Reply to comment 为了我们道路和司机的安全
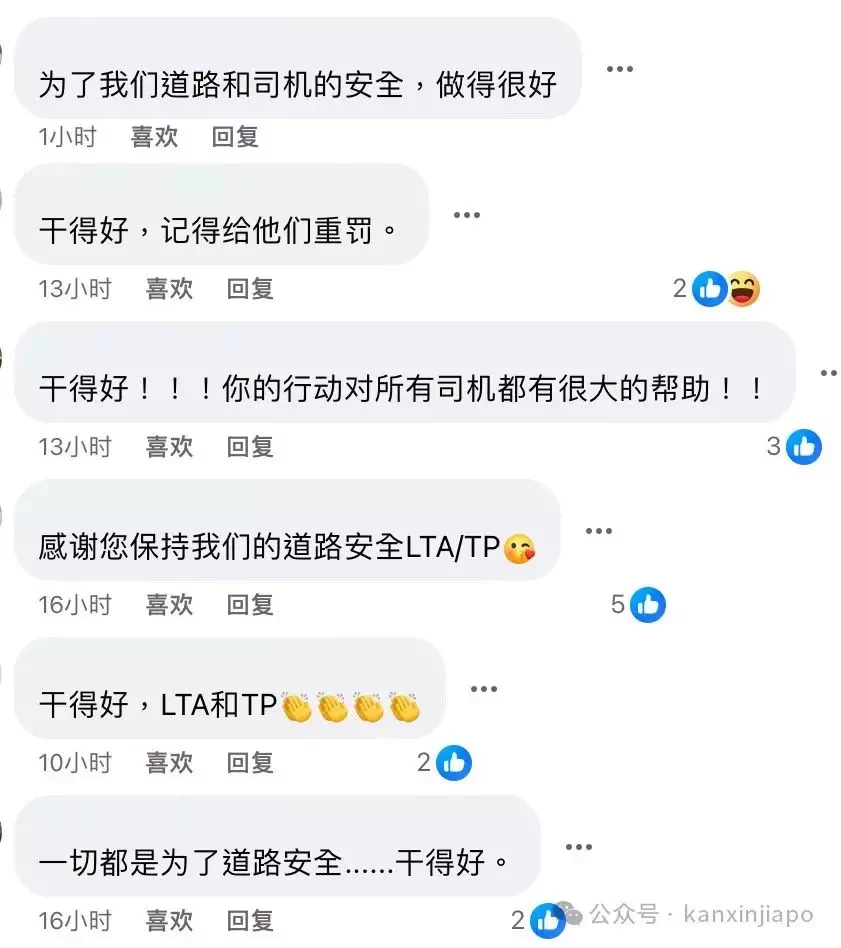The image size is (841, 948). click(235, 137)
